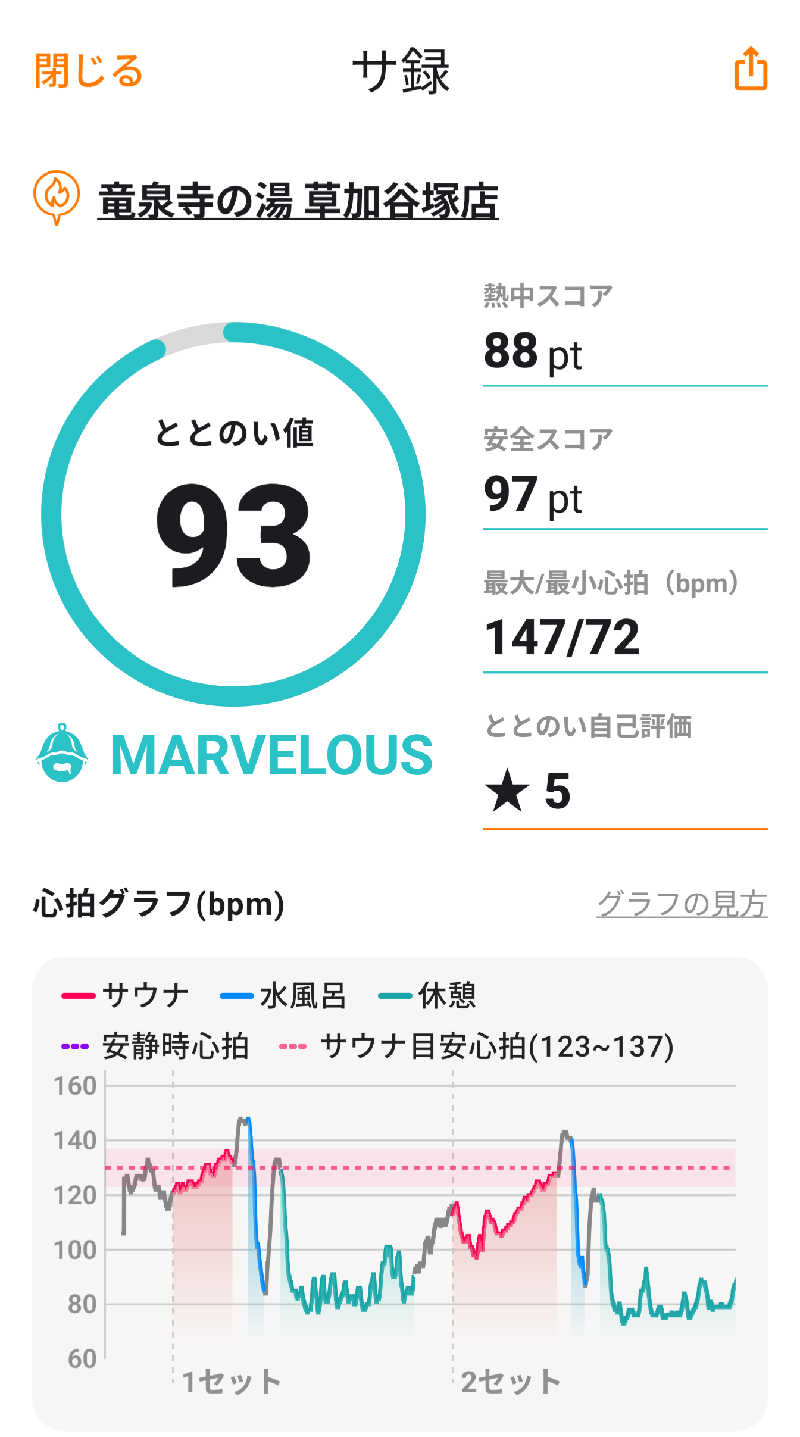Tap 閉じる to close the record
The image size is (800, 1437).
(89, 71)
